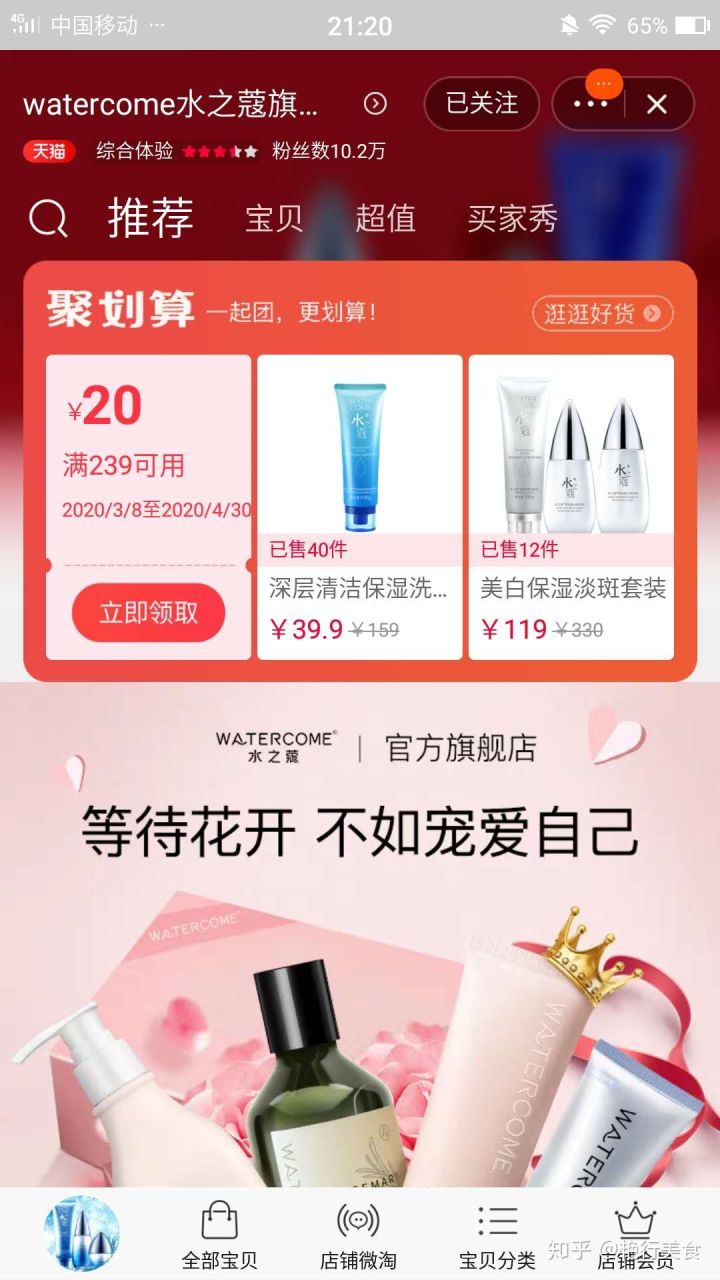
Task: Tap the 已关注 follow button
Action: tap(481, 104)
